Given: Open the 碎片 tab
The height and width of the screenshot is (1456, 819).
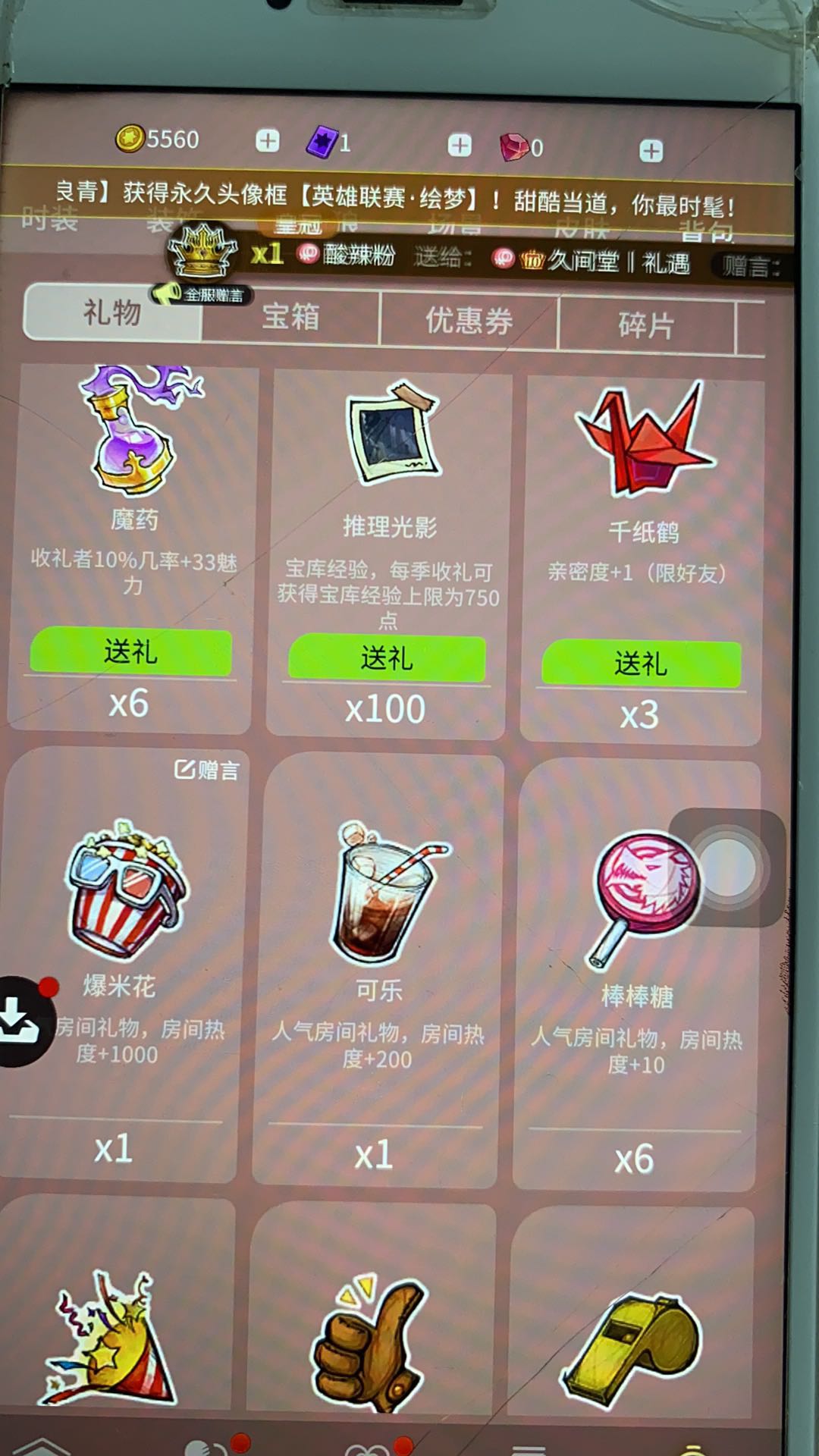Looking at the screenshot, I should click(x=646, y=325).
